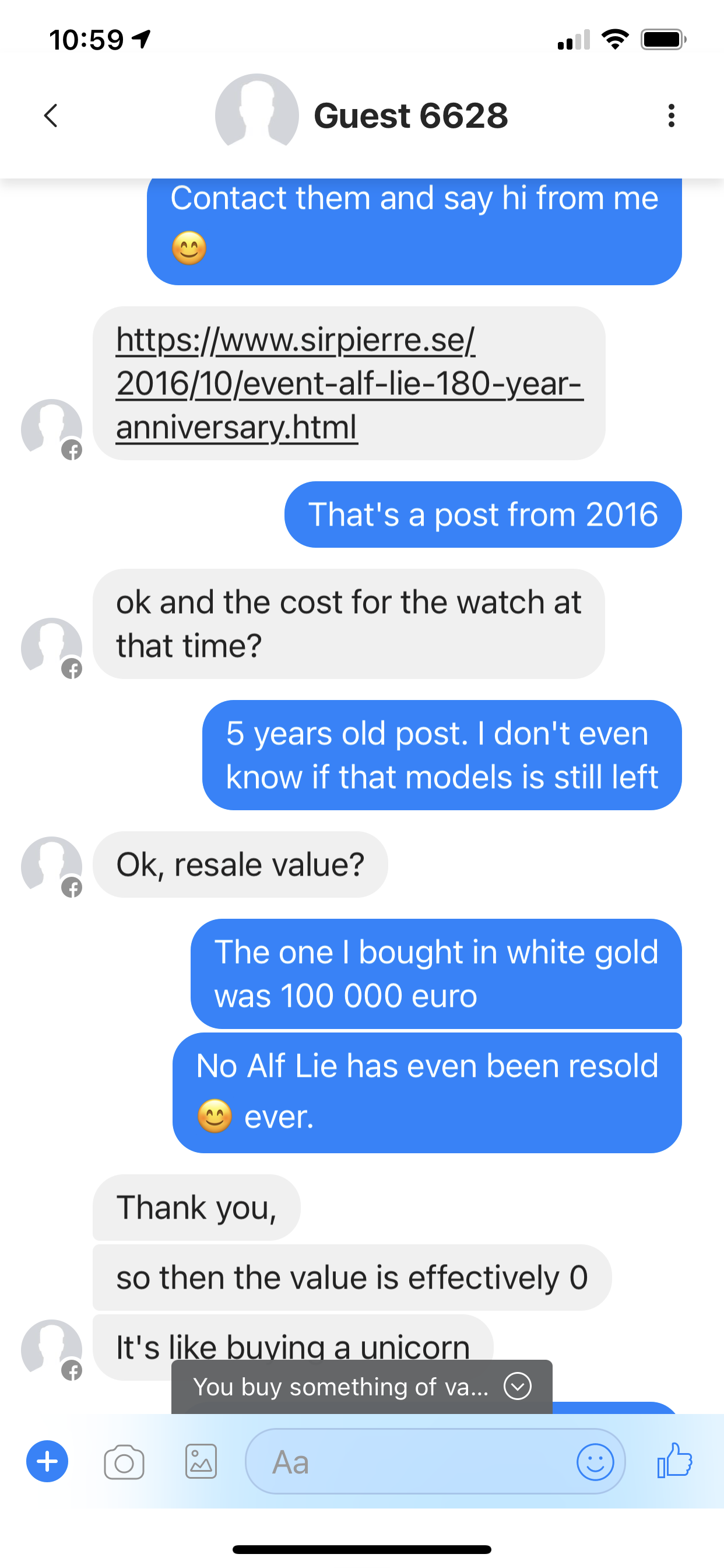This screenshot has height=1568, width=724.
Task: Open the camera to take a photo
Action: point(124,1461)
